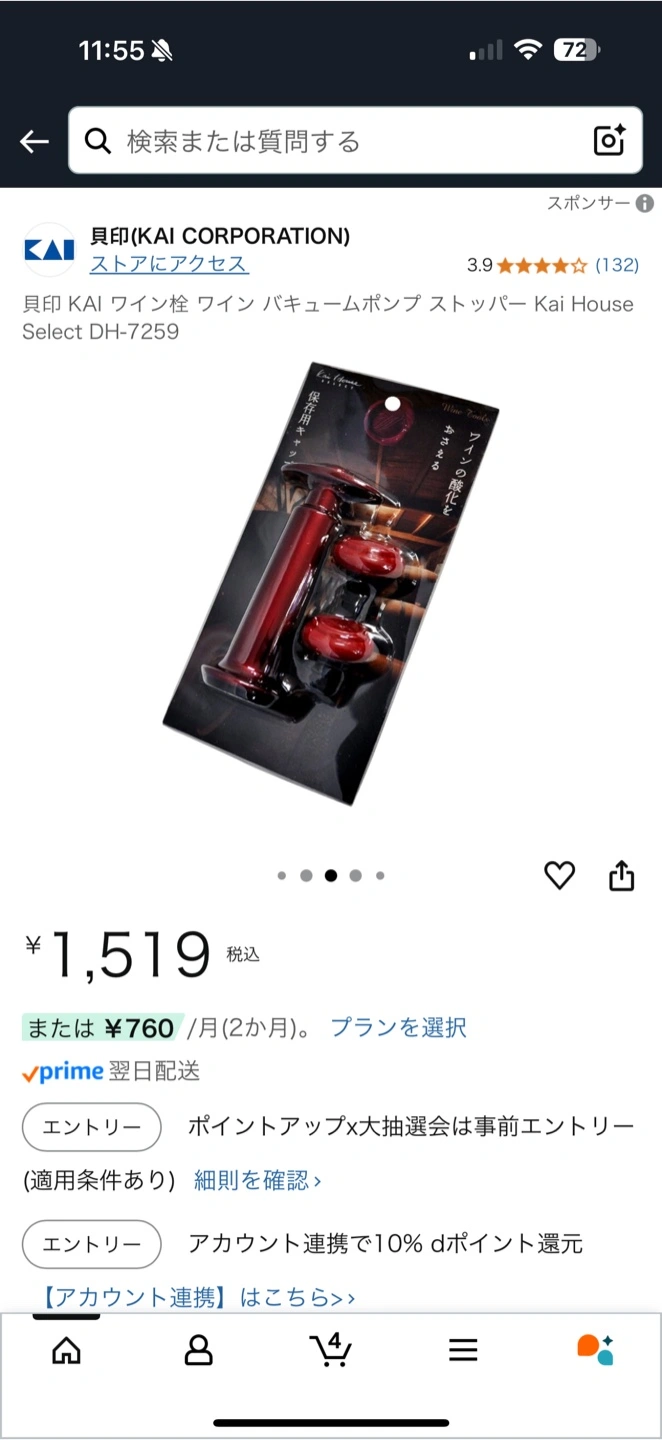Image resolution: width=662 pixels, height=1440 pixels.
Task: Tap エントリー button for point-up lottery
Action: (92, 1127)
